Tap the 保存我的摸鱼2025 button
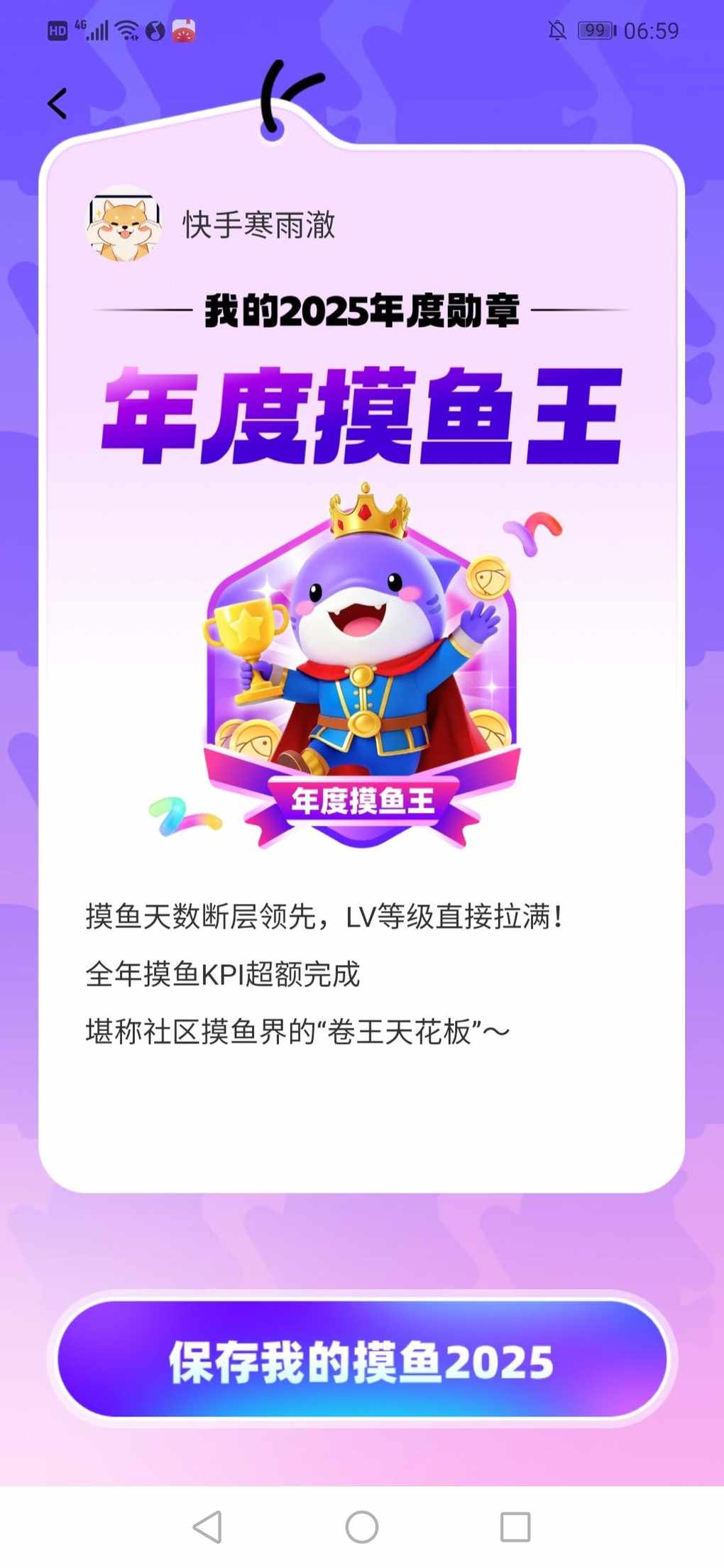This screenshot has height=1568, width=724. pos(362,1361)
